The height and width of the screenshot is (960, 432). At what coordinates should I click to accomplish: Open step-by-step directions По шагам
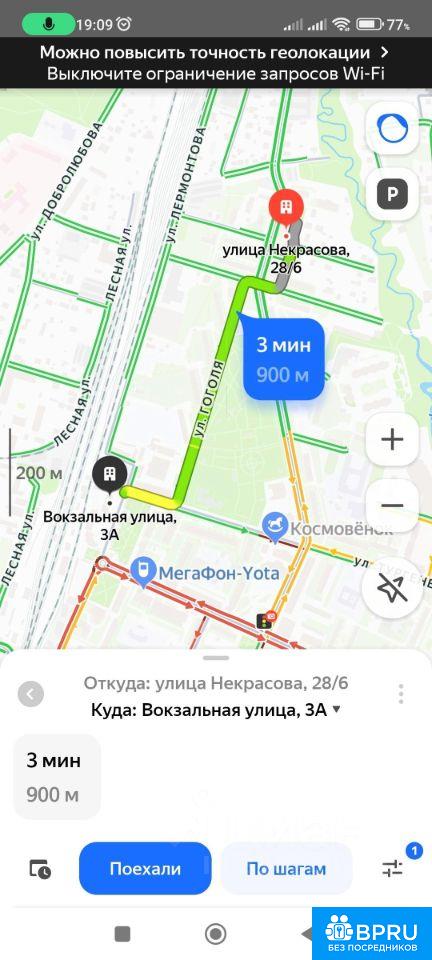point(286,868)
